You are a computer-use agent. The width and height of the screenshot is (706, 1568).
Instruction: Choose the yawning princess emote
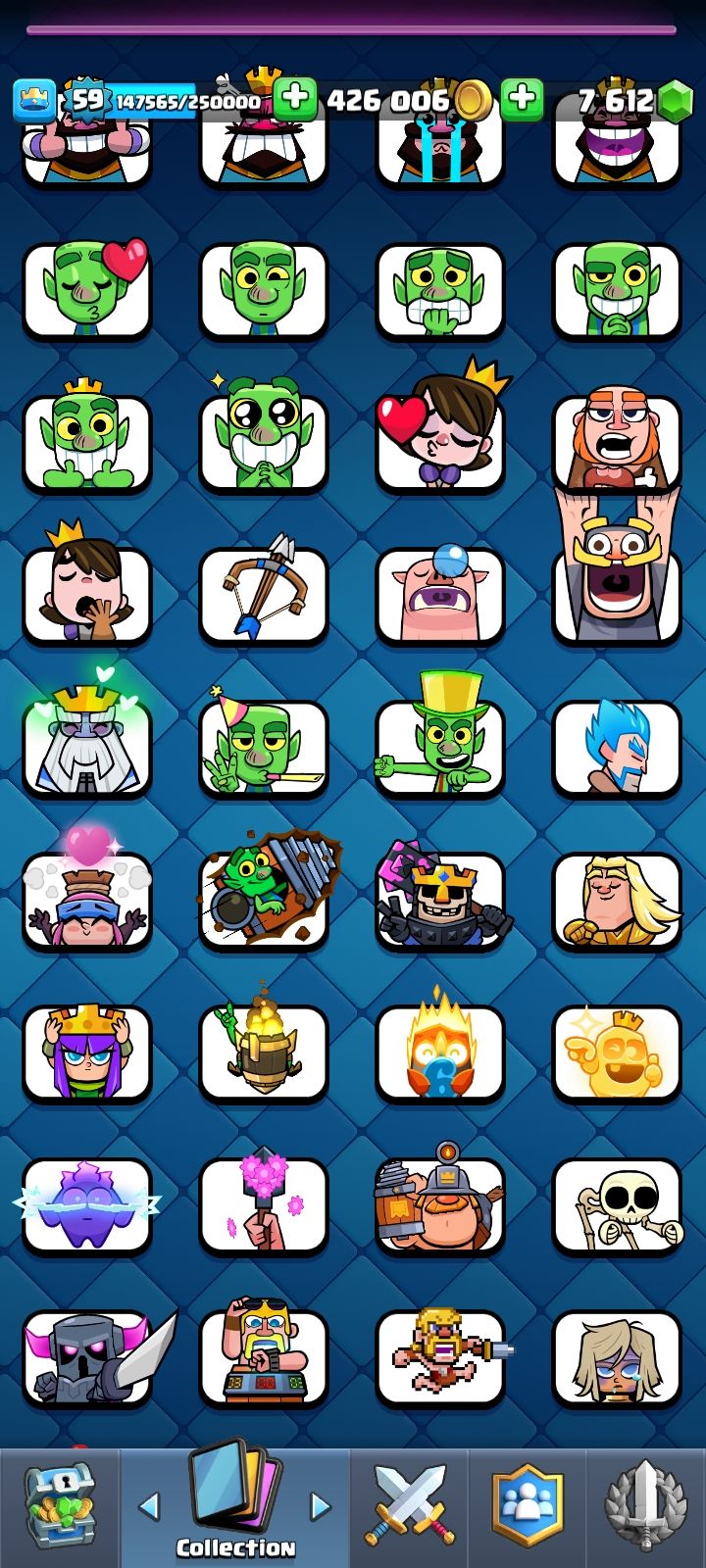87,594
